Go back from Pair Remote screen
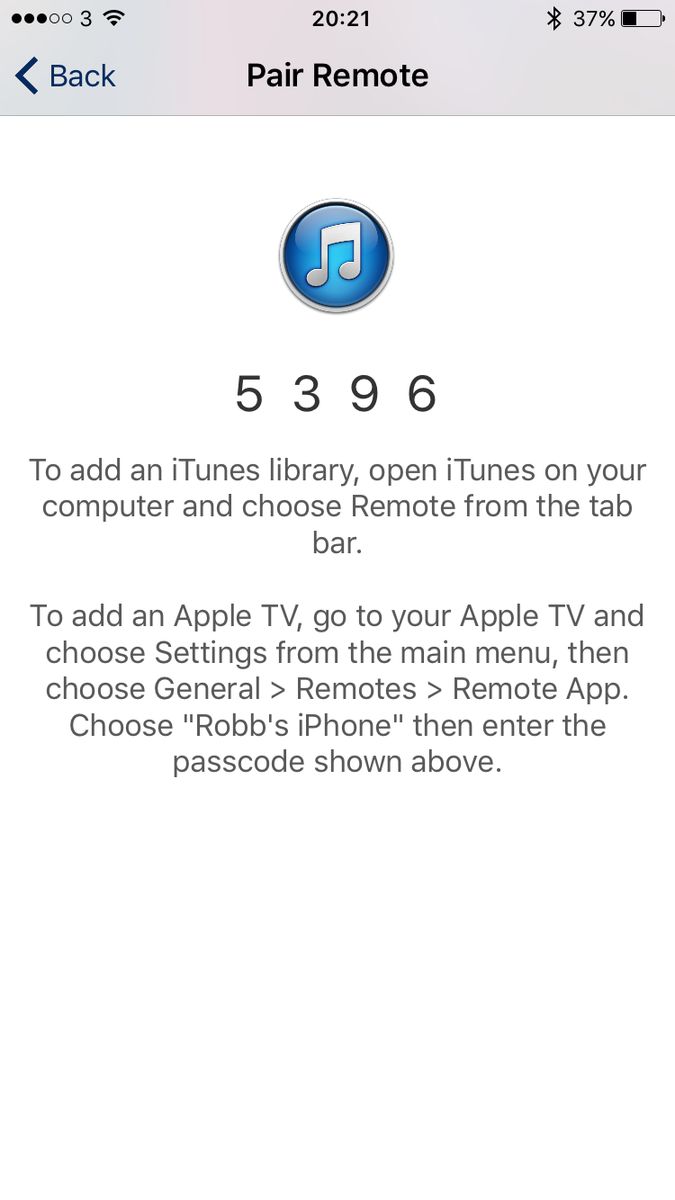Viewport: 675px width, 1200px height. click(66, 76)
